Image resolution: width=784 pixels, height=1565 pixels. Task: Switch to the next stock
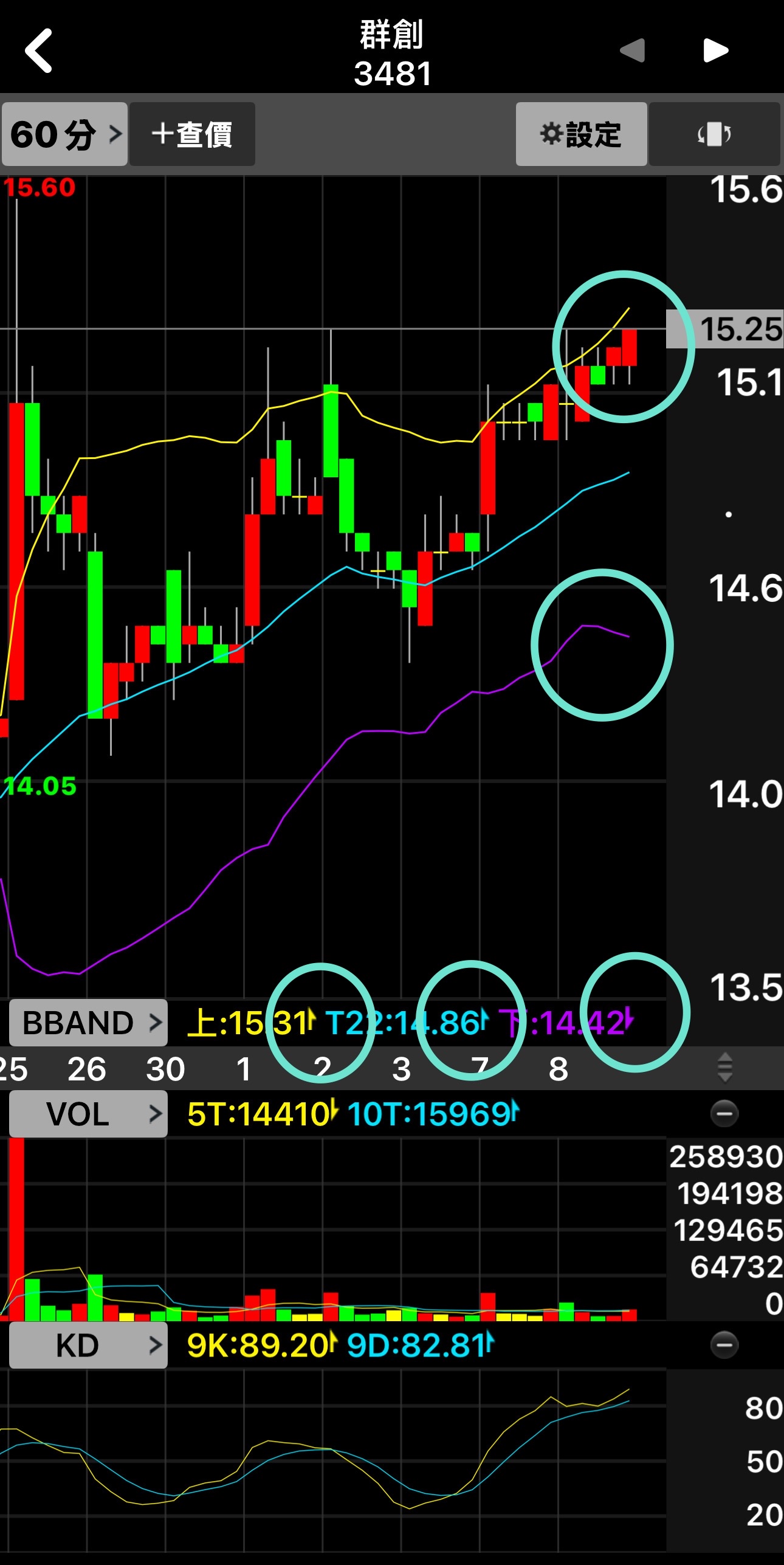pyautogui.click(x=716, y=50)
